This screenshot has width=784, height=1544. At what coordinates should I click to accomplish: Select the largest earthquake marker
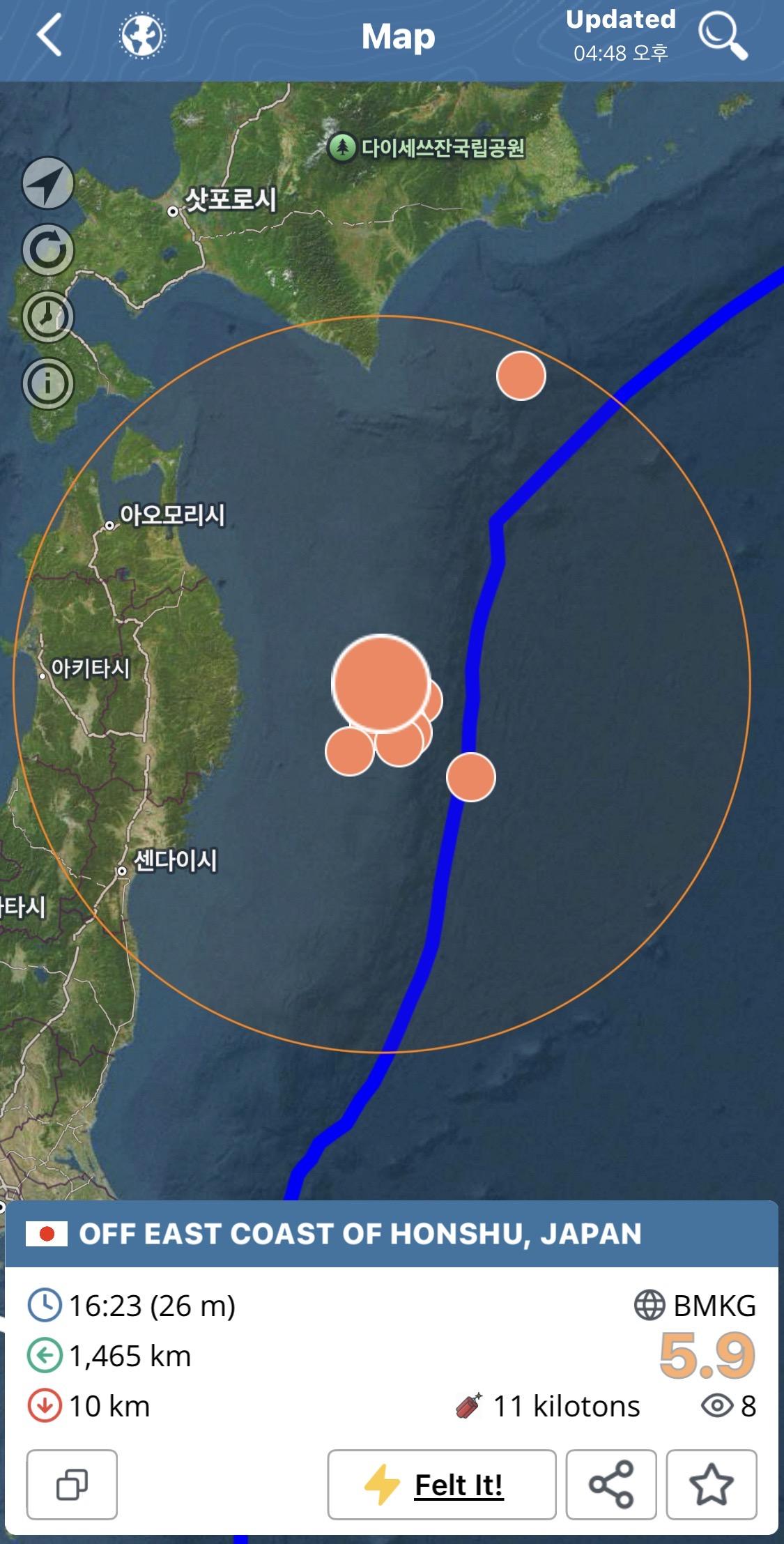coord(381,683)
